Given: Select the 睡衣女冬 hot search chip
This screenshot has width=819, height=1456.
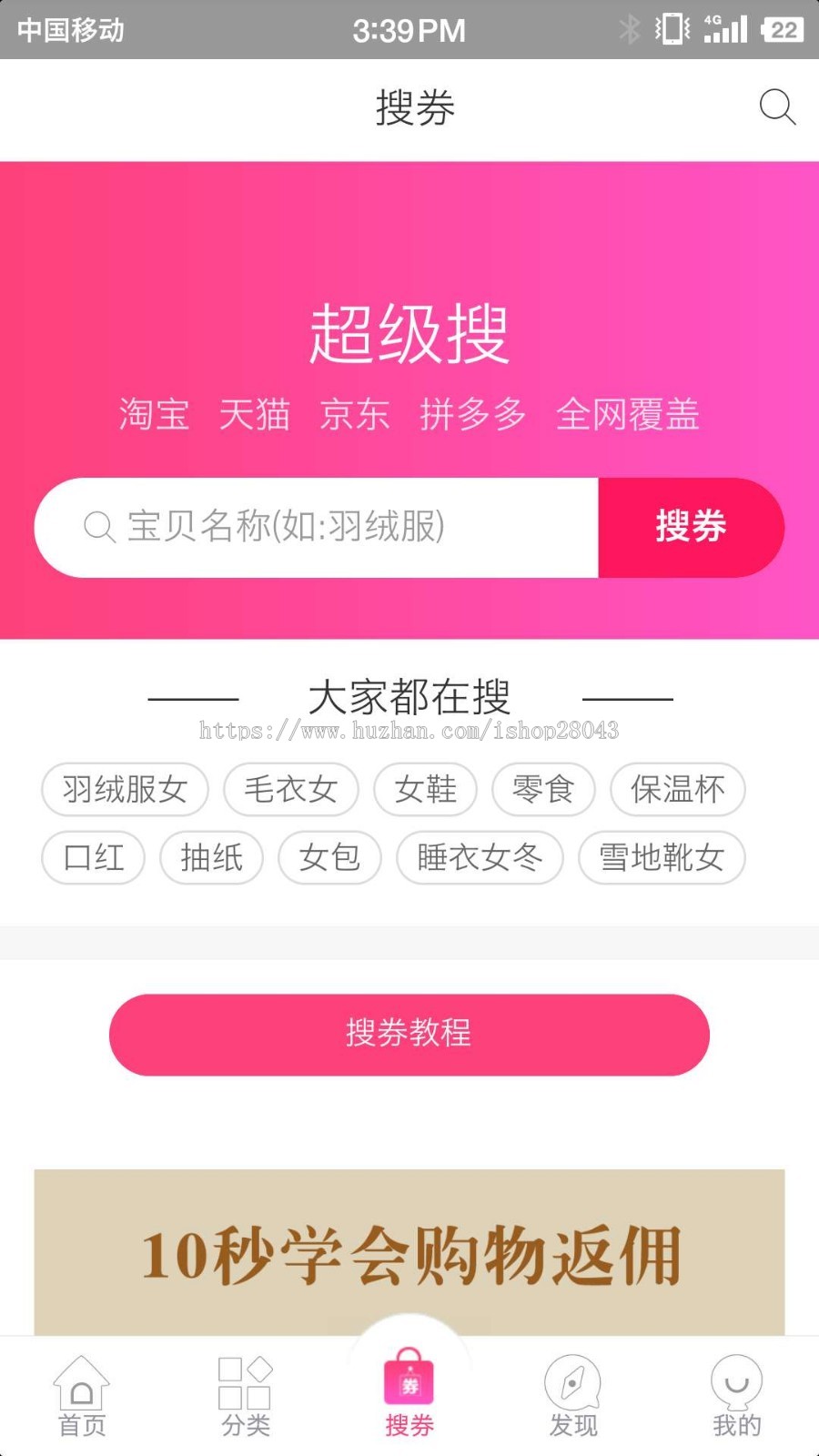Looking at the screenshot, I should 480,857.
